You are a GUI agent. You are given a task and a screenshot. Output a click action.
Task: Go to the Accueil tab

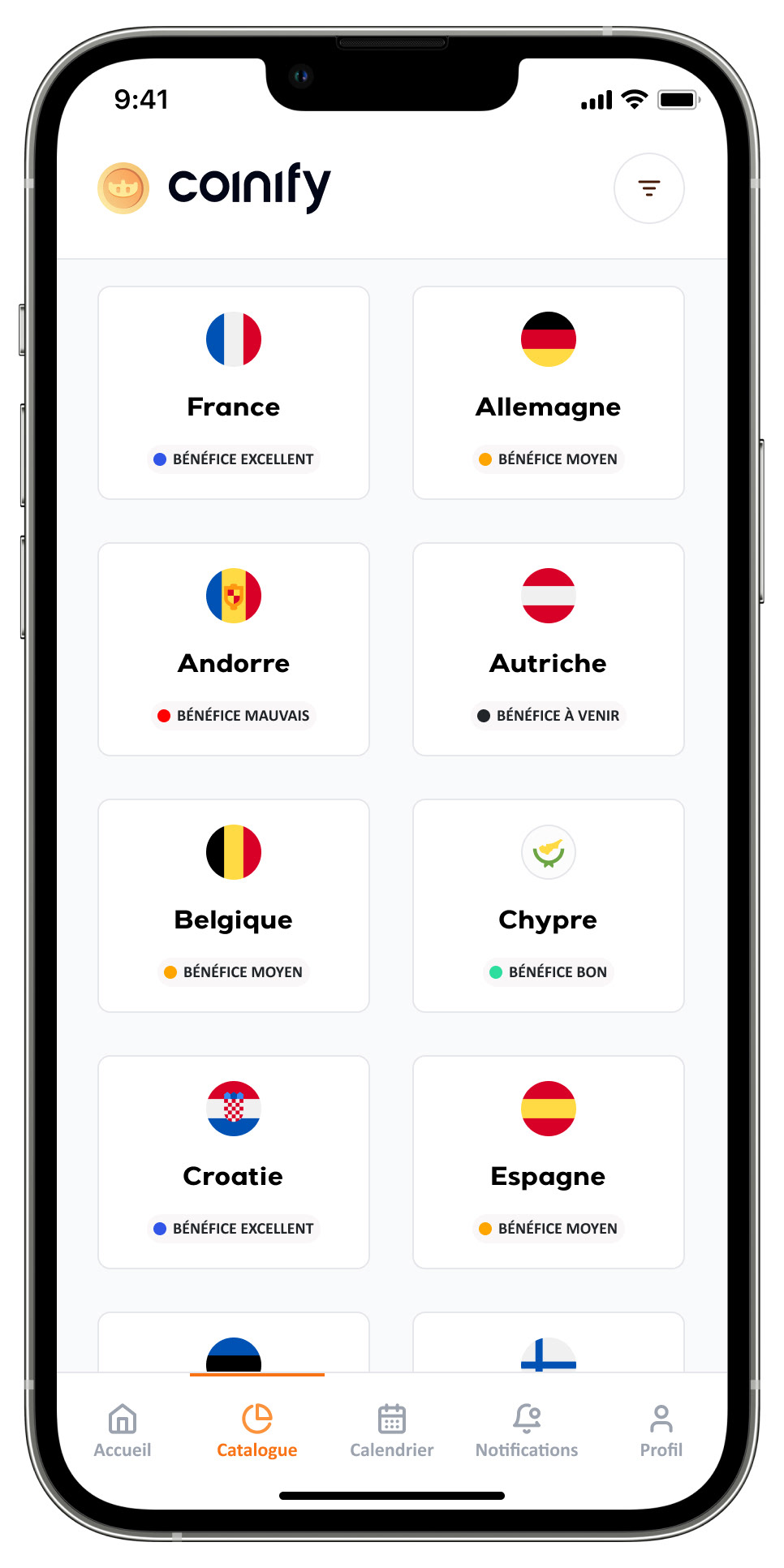click(x=123, y=1432)
